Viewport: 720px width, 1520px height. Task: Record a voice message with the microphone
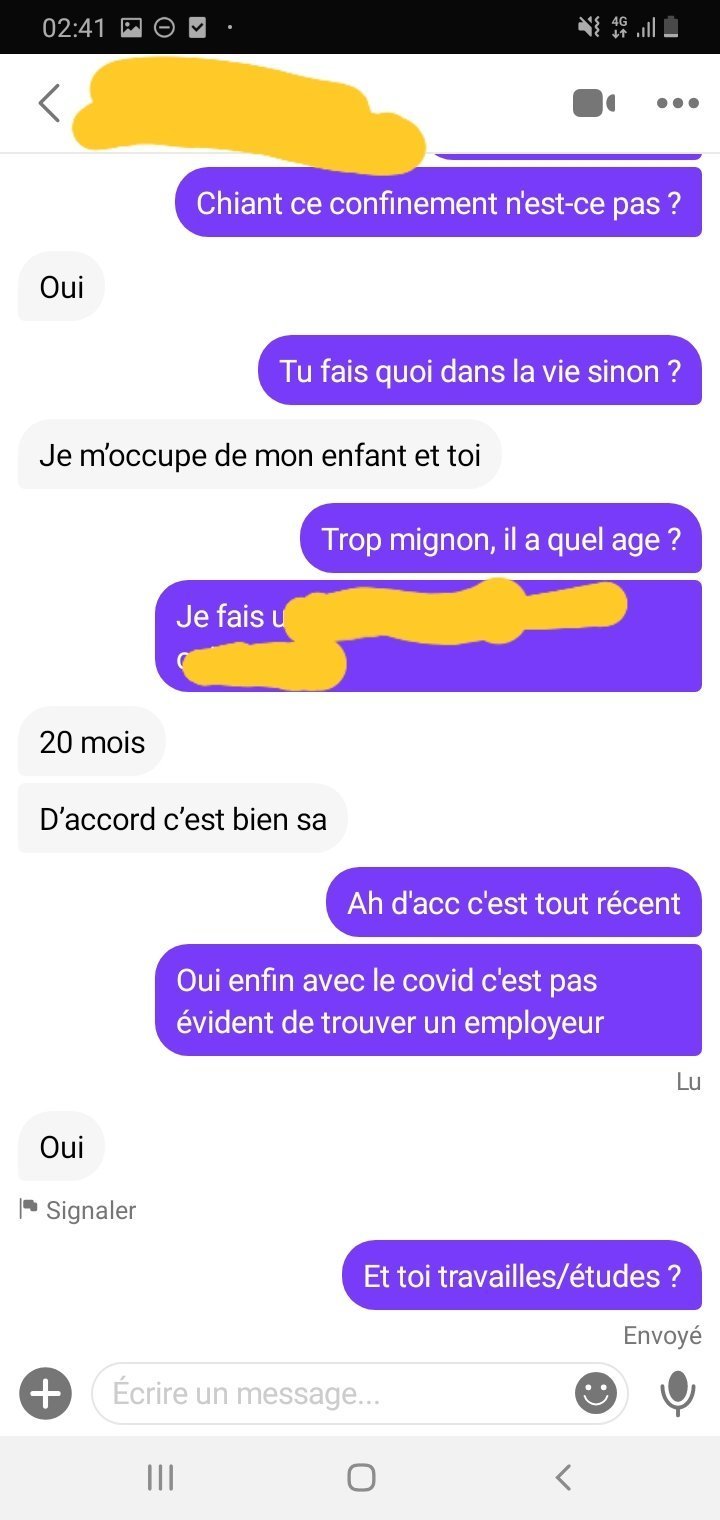pos(678,1393)
